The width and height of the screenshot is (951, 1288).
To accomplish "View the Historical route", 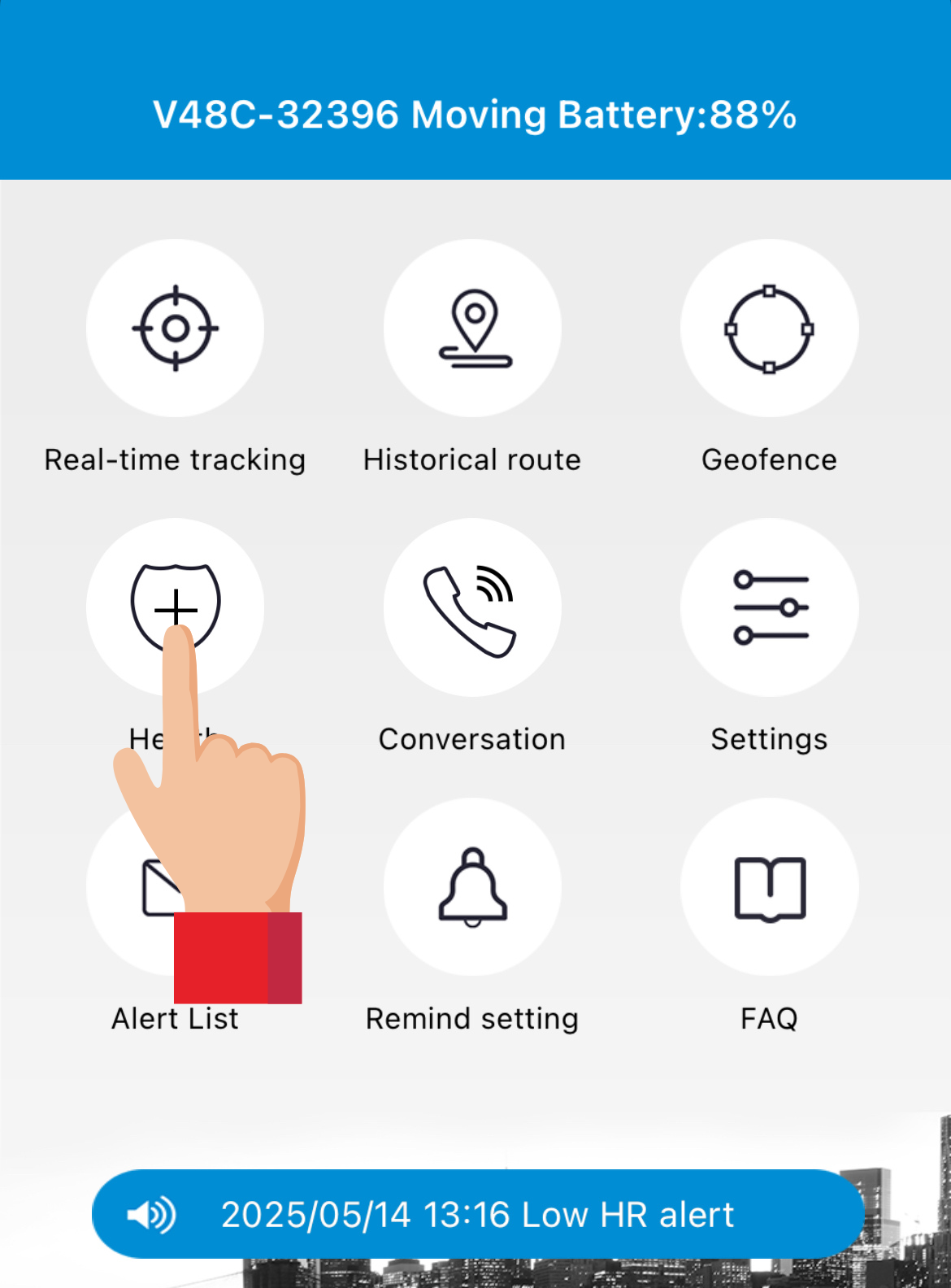I will pos(472,329).
